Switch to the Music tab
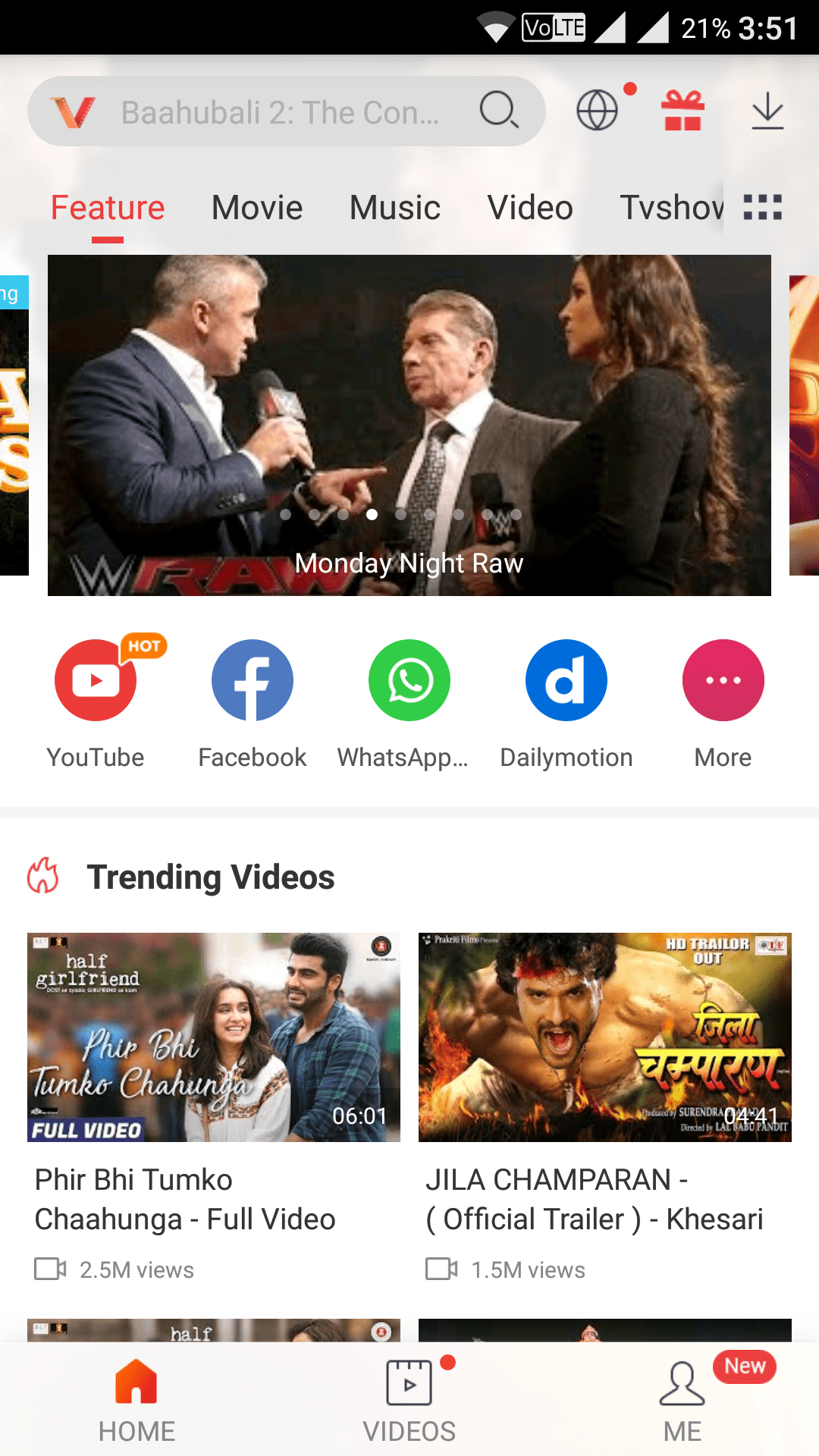This screenshot has height=1456, width=819. pyautogui.click(x=394, y=208)
